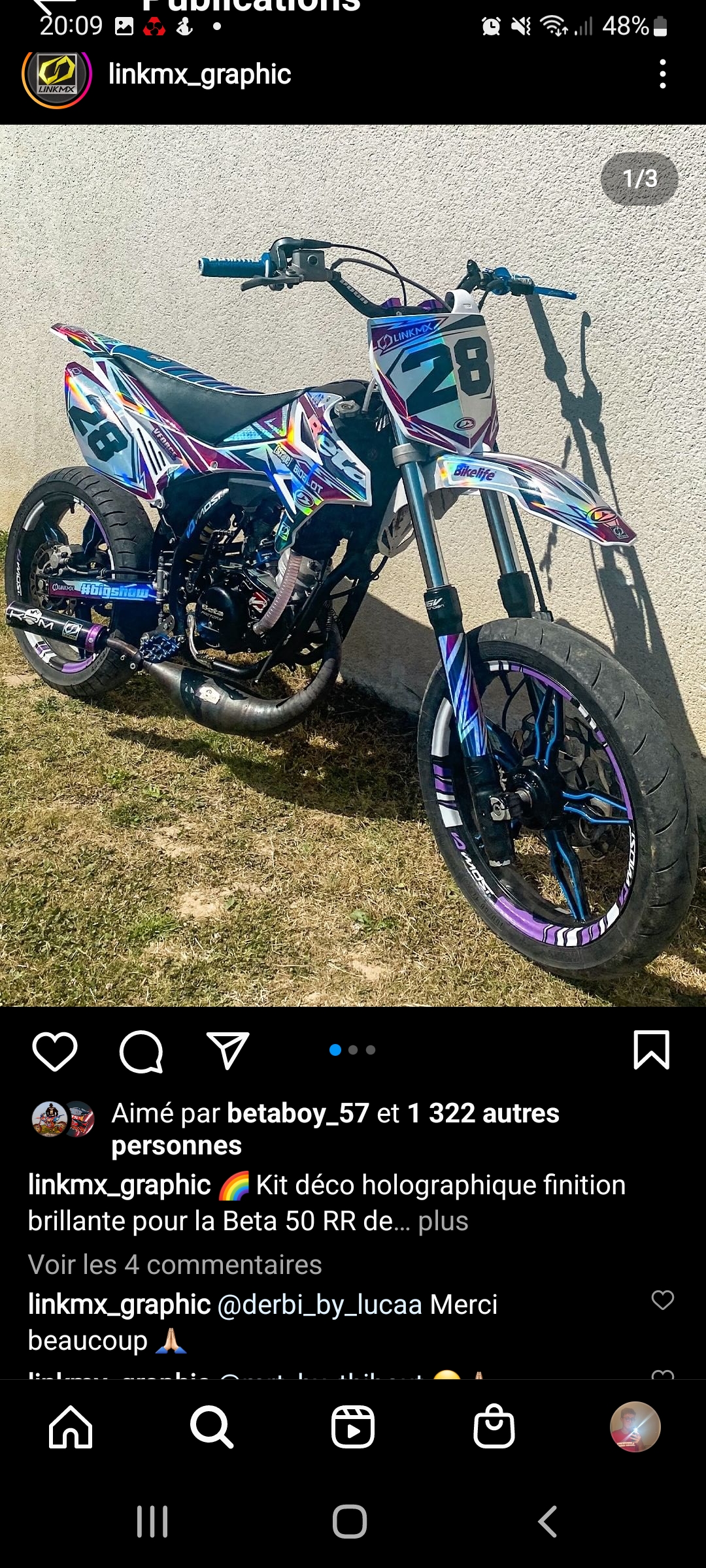Image resolution: width=706 pixels, height=1568 pixels.
Task: Like the Merci beaucoup comment
Action: (x=662, y=1300)
